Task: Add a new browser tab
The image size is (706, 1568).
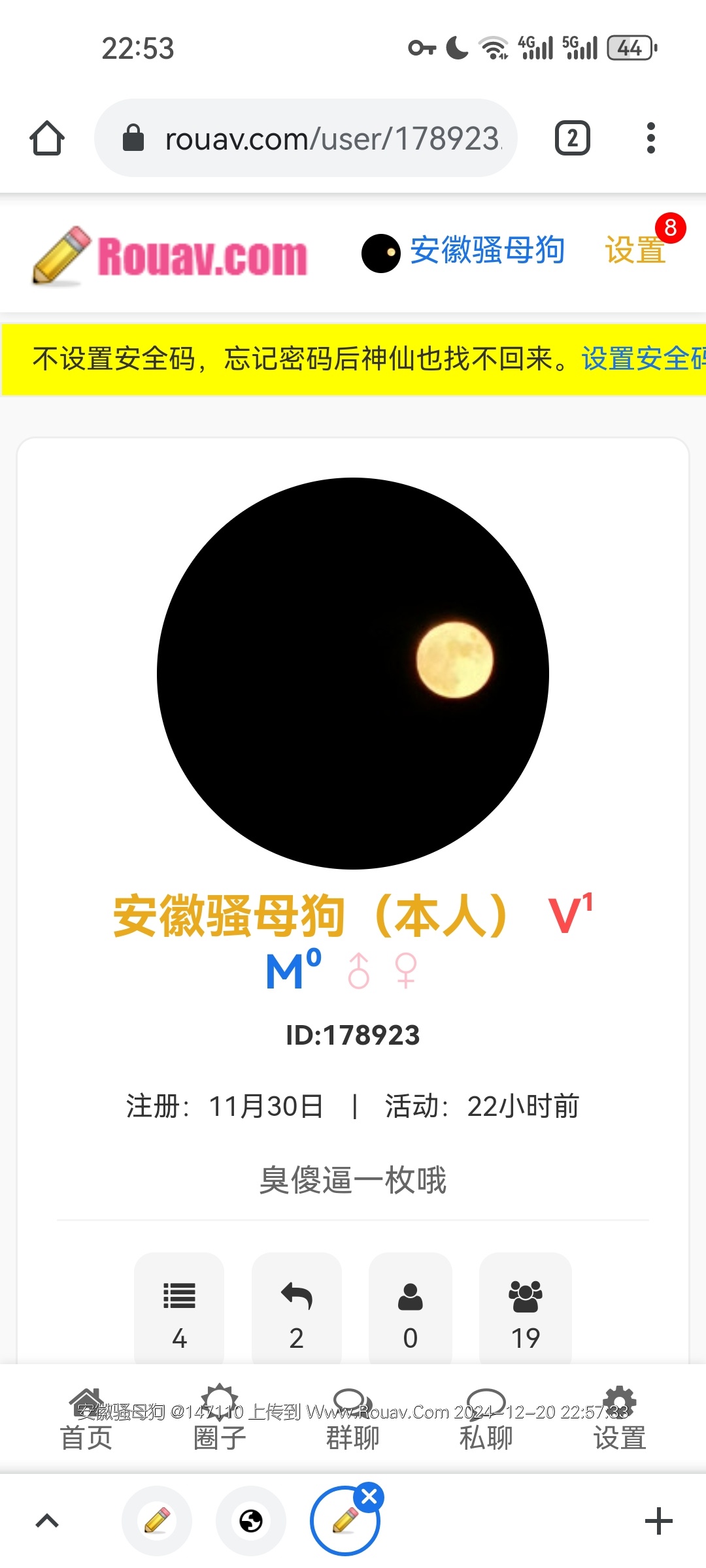Action: click(x=658, y=1521)
